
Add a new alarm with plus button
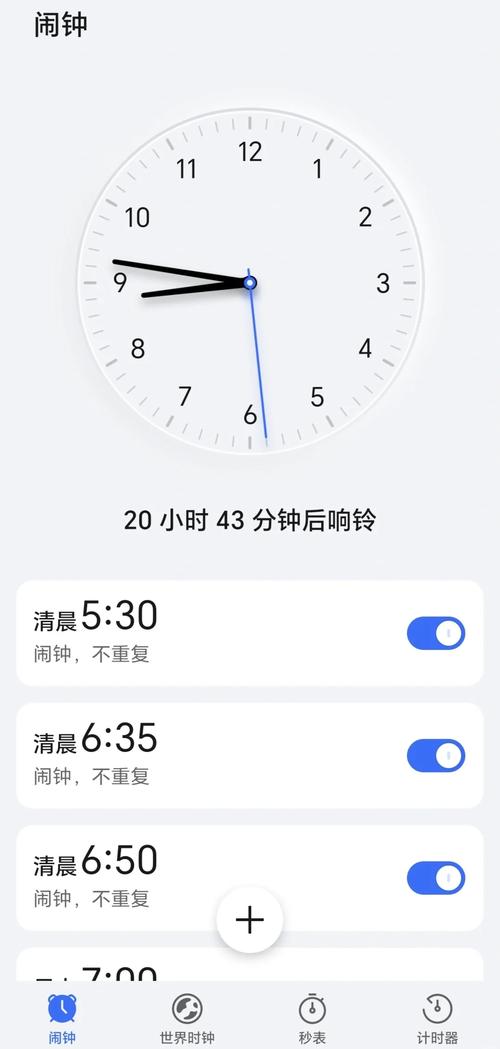point(250,921)
